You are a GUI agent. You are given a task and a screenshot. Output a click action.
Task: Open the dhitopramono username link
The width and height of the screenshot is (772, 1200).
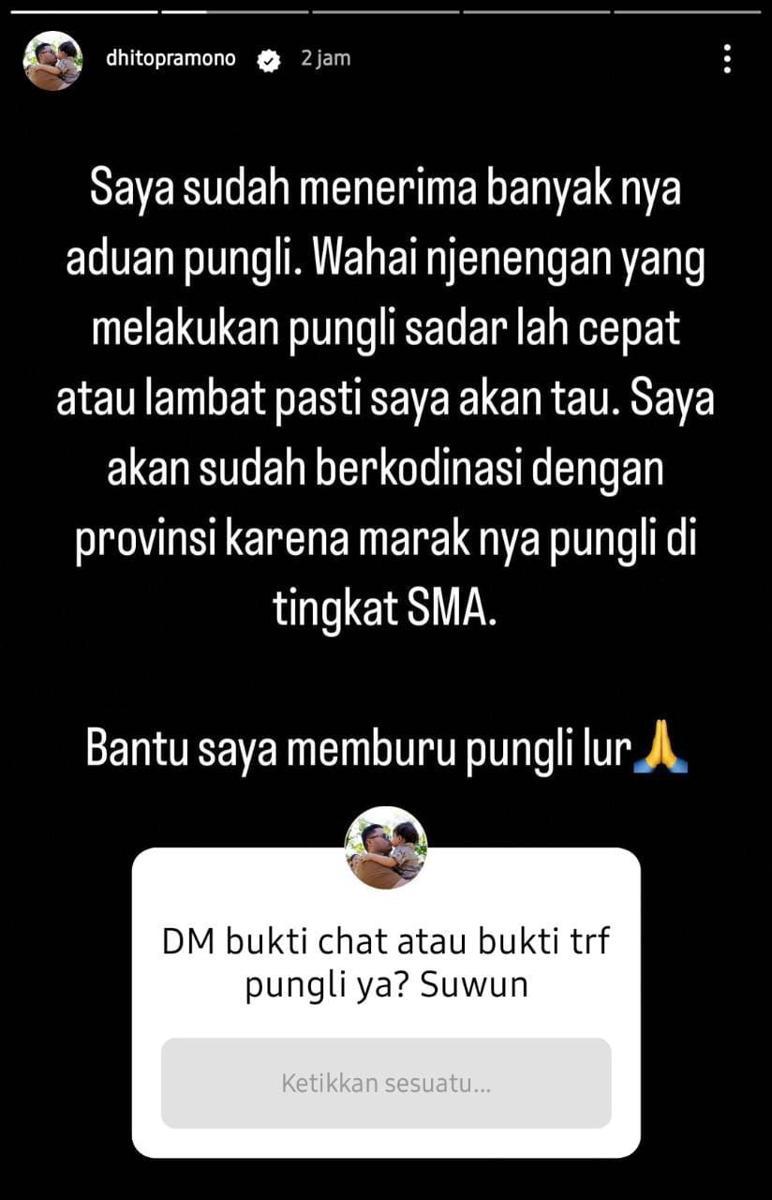(x=171, y=58)
